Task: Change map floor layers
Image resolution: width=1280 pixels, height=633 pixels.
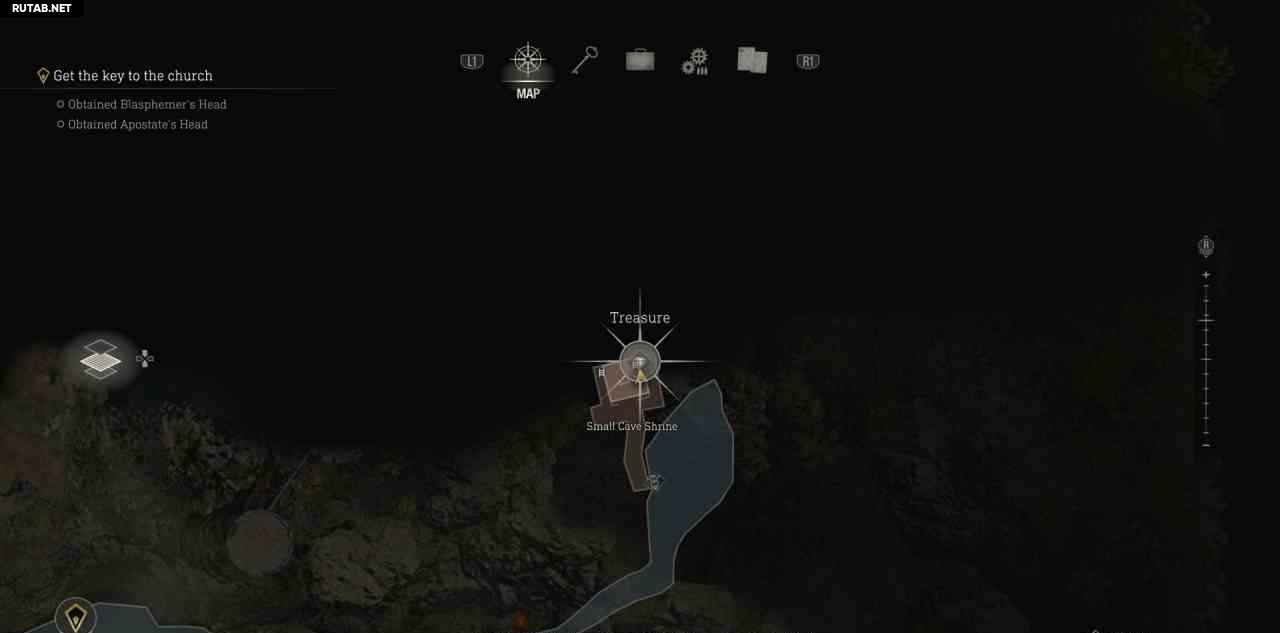Action: pos(100,358)
